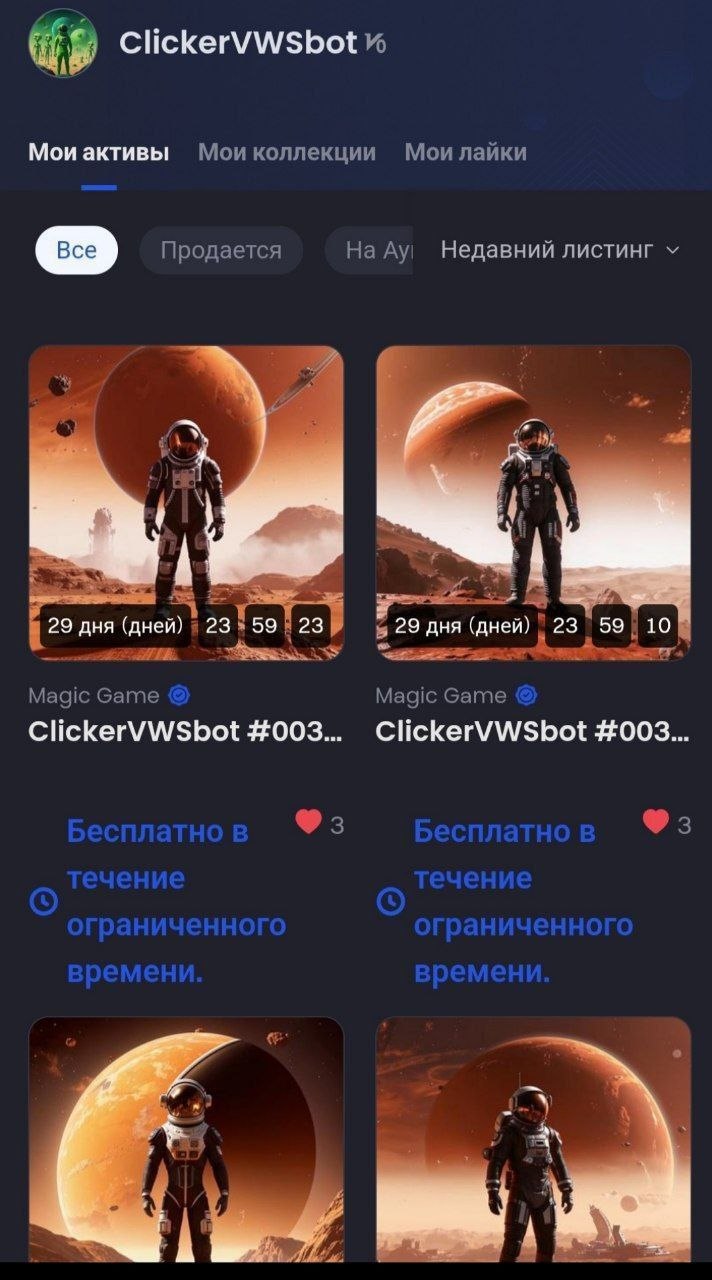The width and height of the screenshot is (712, 1280).
Task: Like the NFT with timer 23 59 10
Action: click(655, 822)
